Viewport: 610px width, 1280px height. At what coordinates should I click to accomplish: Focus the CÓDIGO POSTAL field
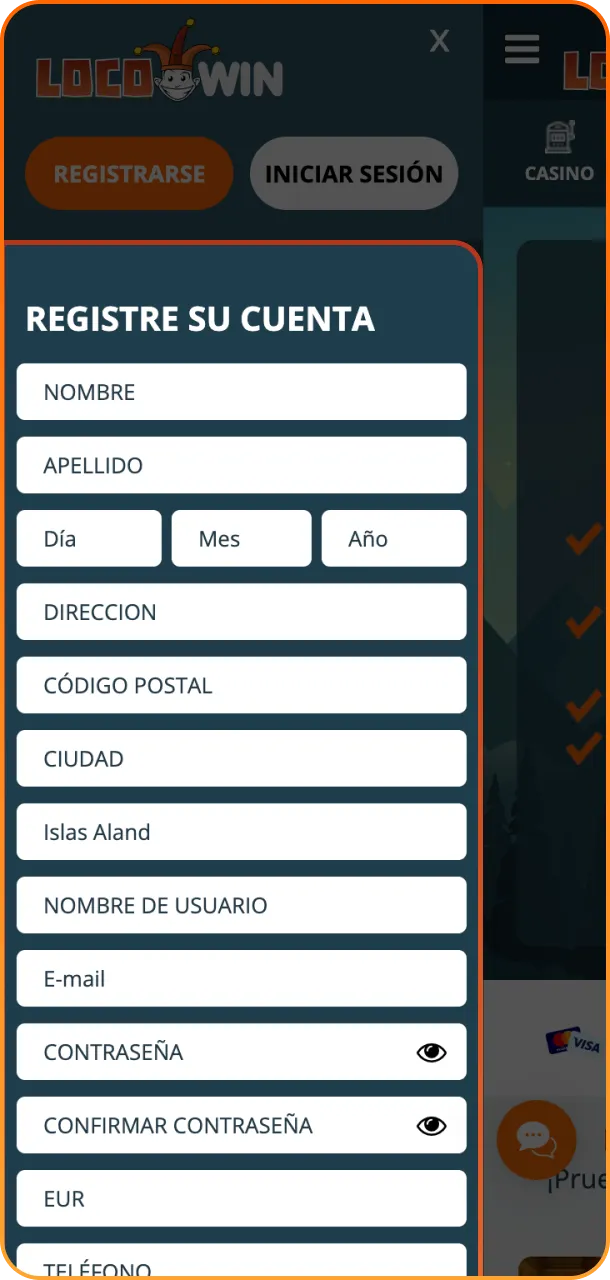click(x=241, y=685)
